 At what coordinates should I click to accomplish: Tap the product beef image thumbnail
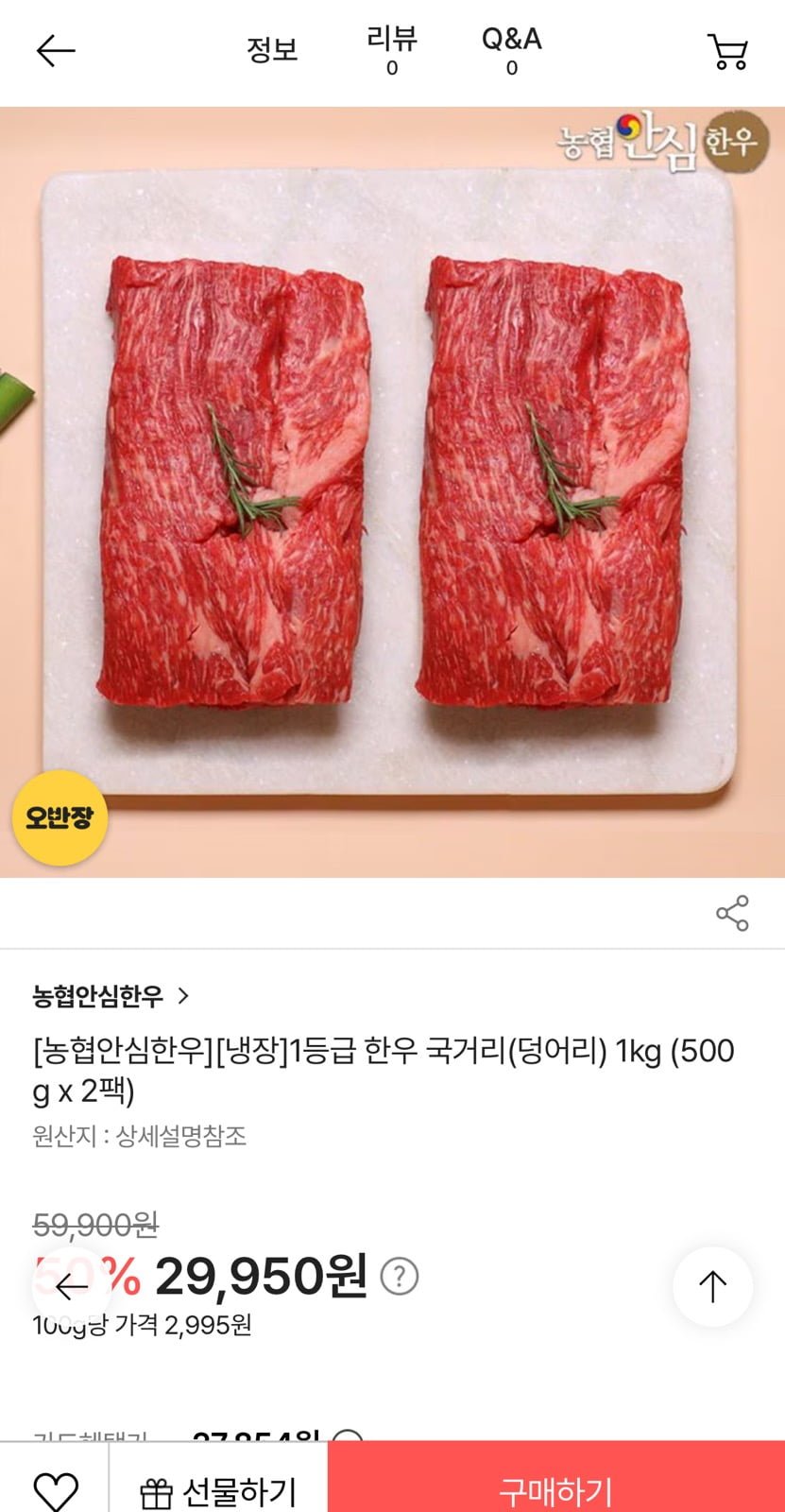coord(392,491)
